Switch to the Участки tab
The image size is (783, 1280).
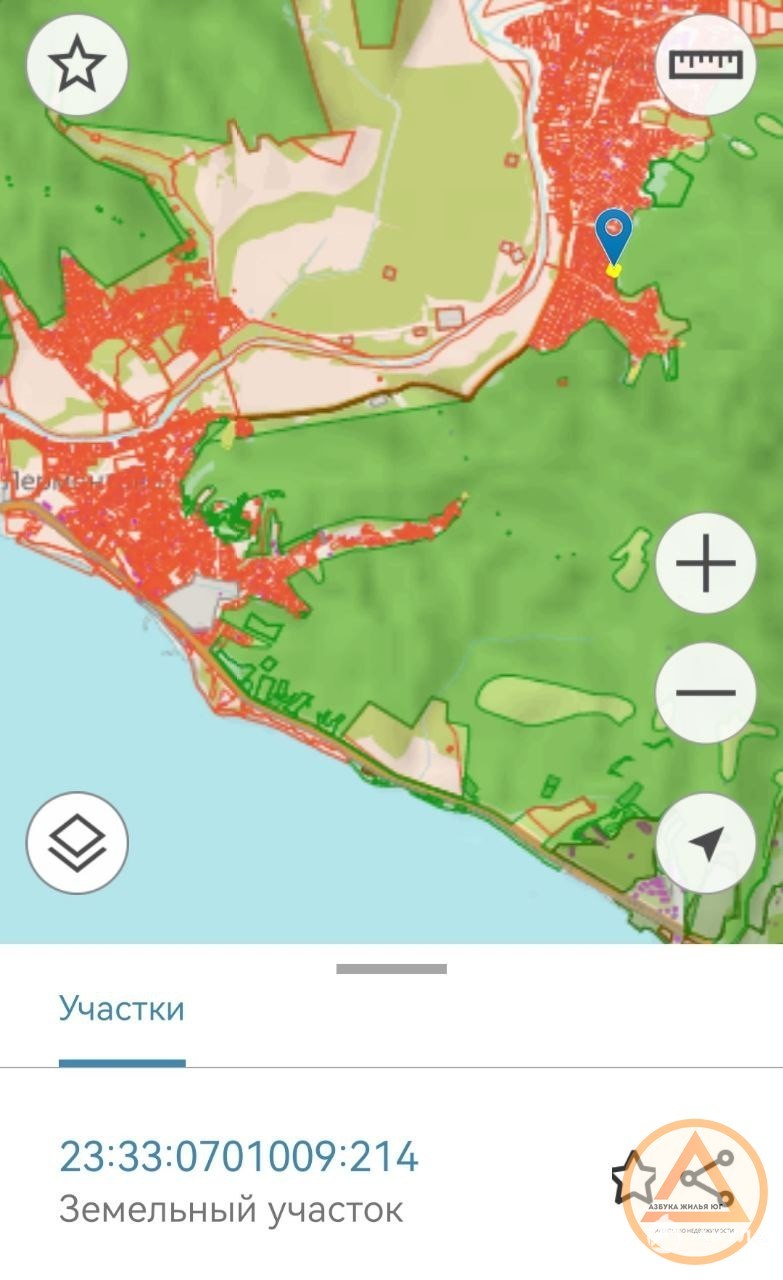click(122, 1008)
